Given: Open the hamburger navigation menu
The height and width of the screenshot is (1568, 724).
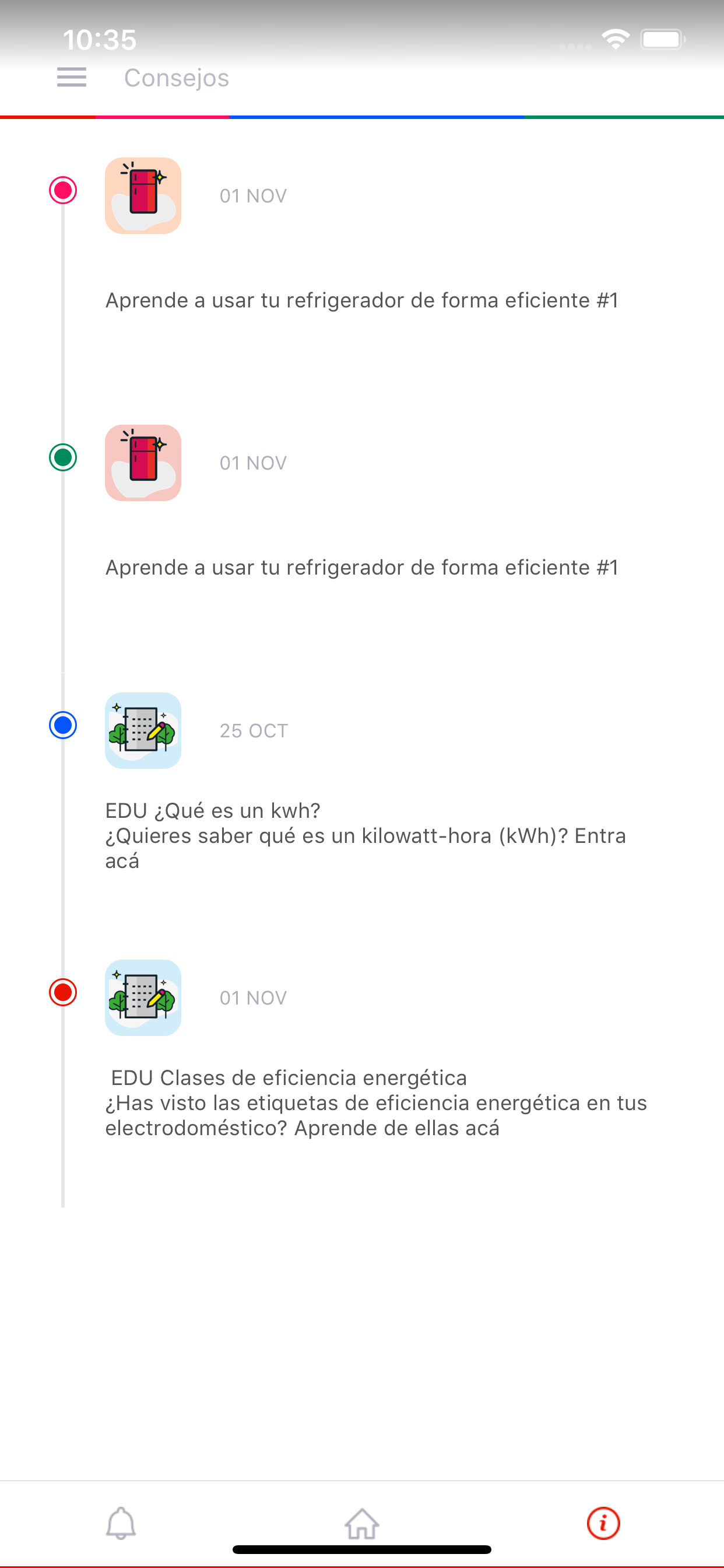Looking at the screenshot, I should click(x=71, y=78).
